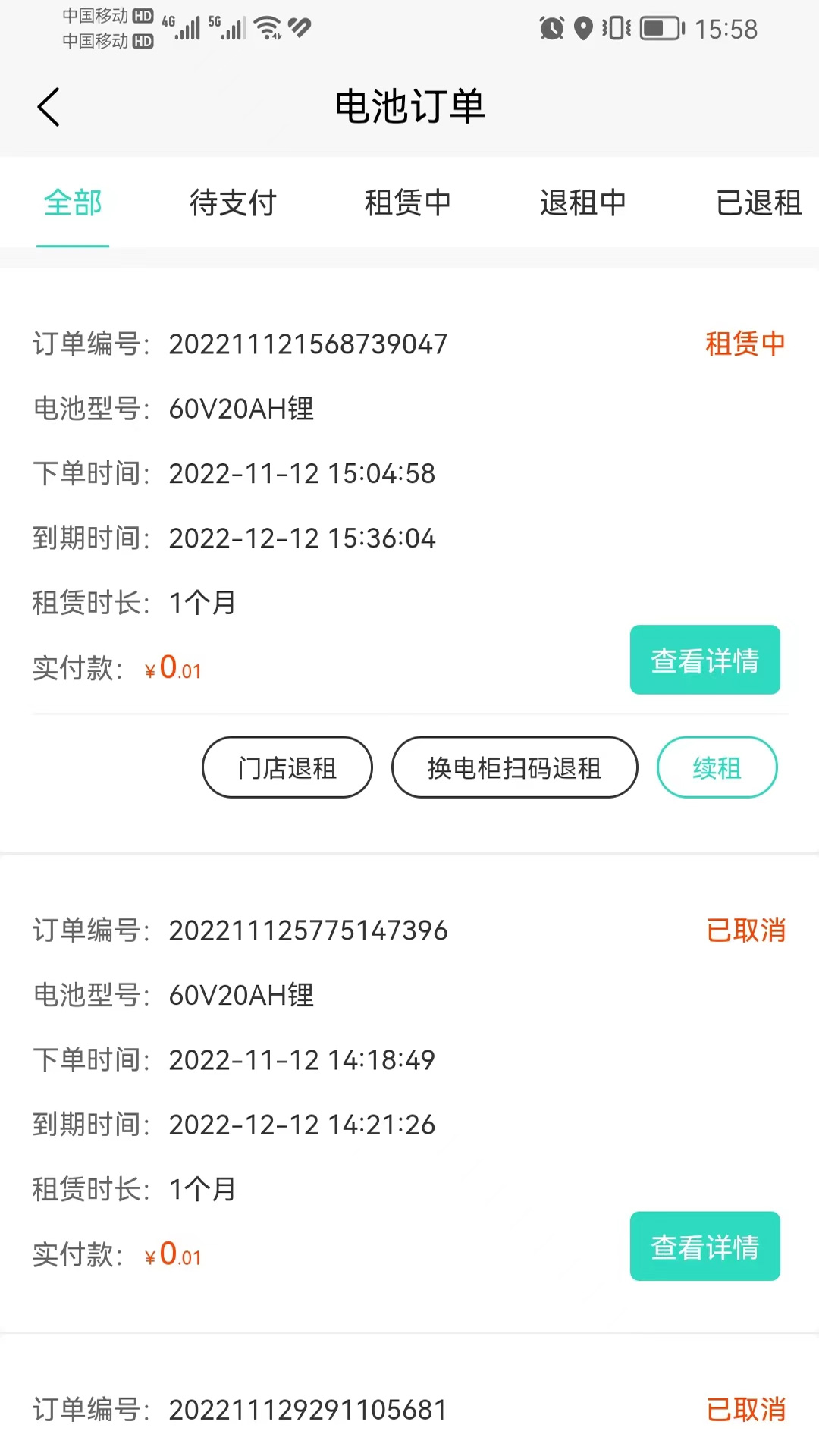
Task: Renew the rental with the 续租 button
Action: pyautogui.click(x=717, y=767)
